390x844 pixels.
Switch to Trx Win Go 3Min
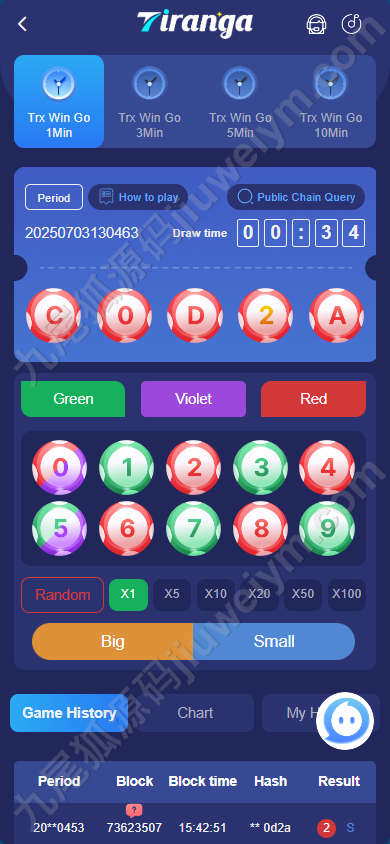[150, 102]
